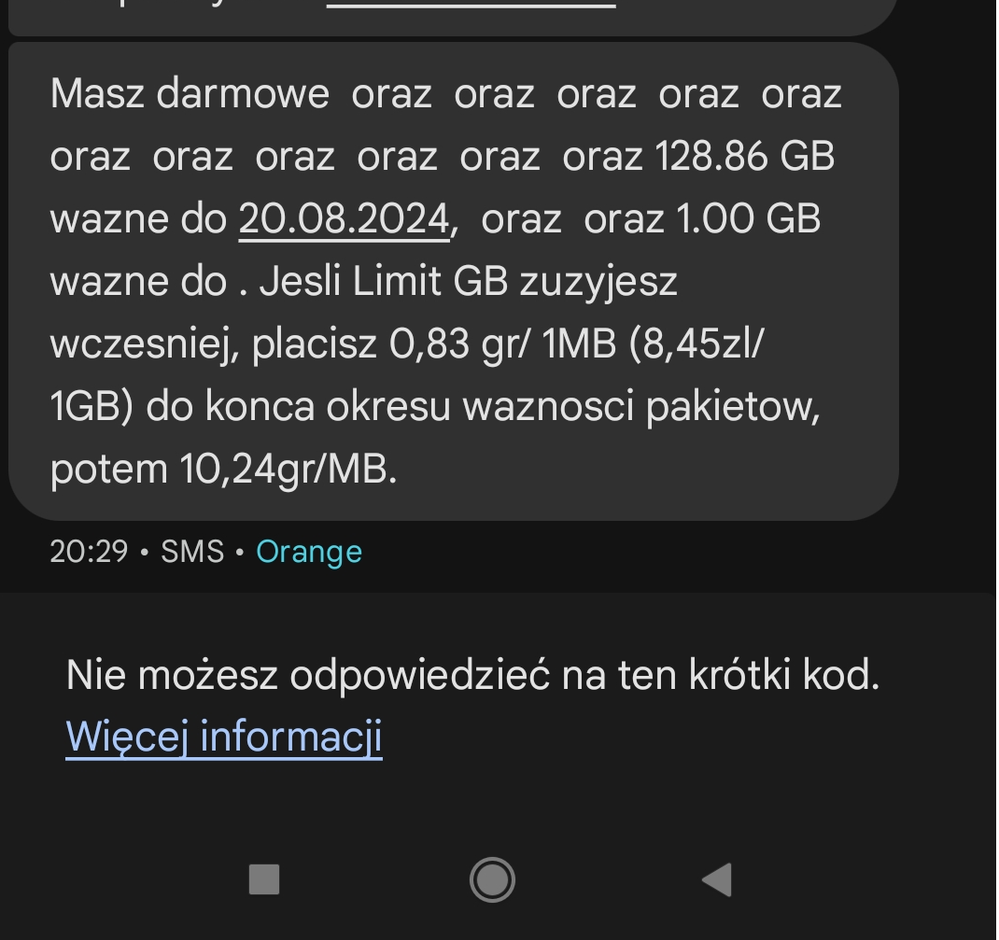Open the Więcej informacji link

coord(224,737)
